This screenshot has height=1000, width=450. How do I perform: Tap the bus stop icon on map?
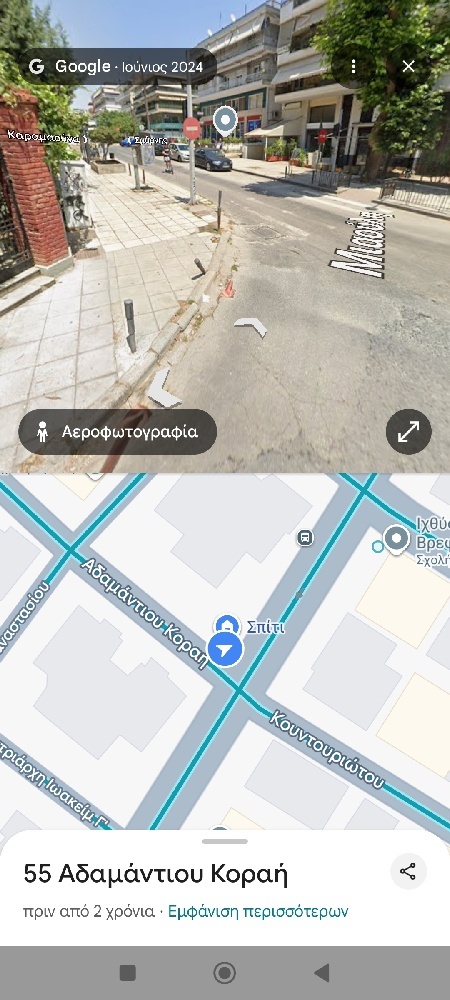point(306,538)
